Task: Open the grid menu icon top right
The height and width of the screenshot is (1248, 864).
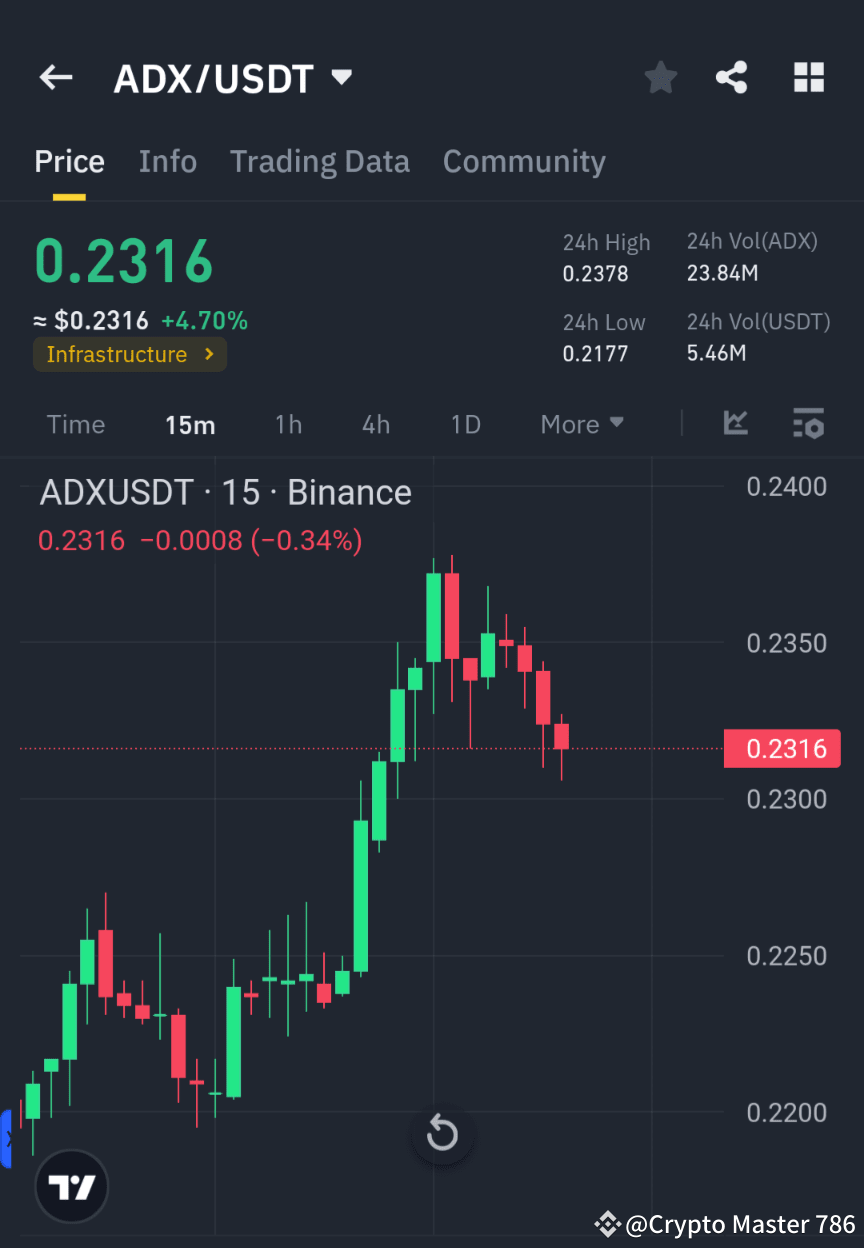Action: [x=808, y=77]
